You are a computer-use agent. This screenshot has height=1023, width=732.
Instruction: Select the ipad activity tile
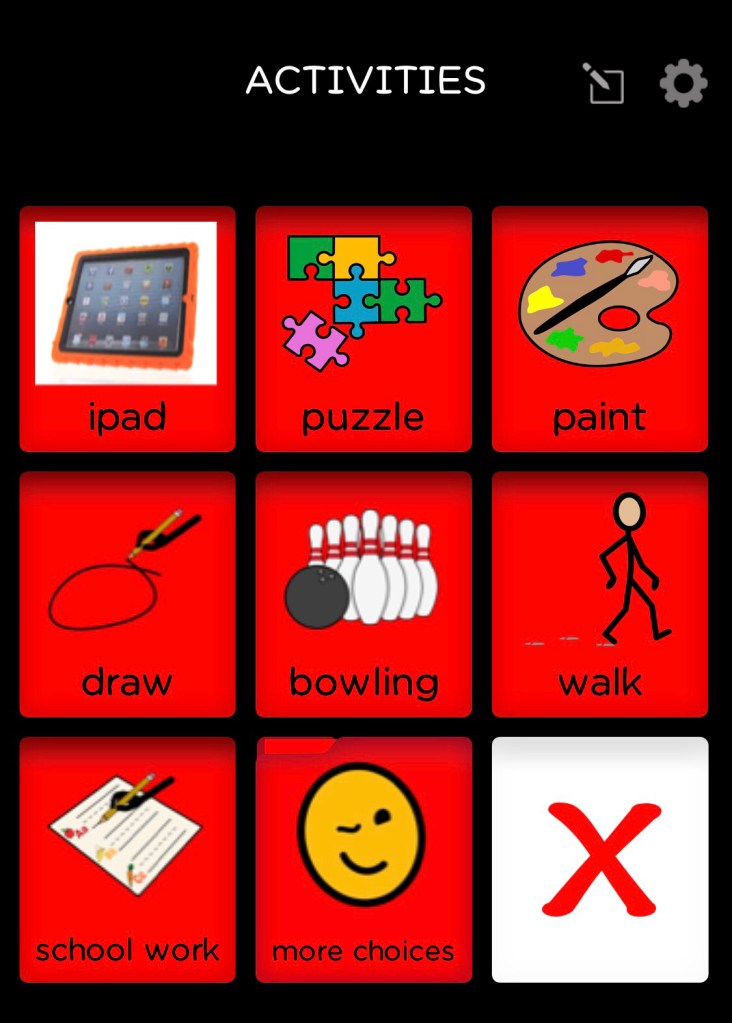point(127,329)
